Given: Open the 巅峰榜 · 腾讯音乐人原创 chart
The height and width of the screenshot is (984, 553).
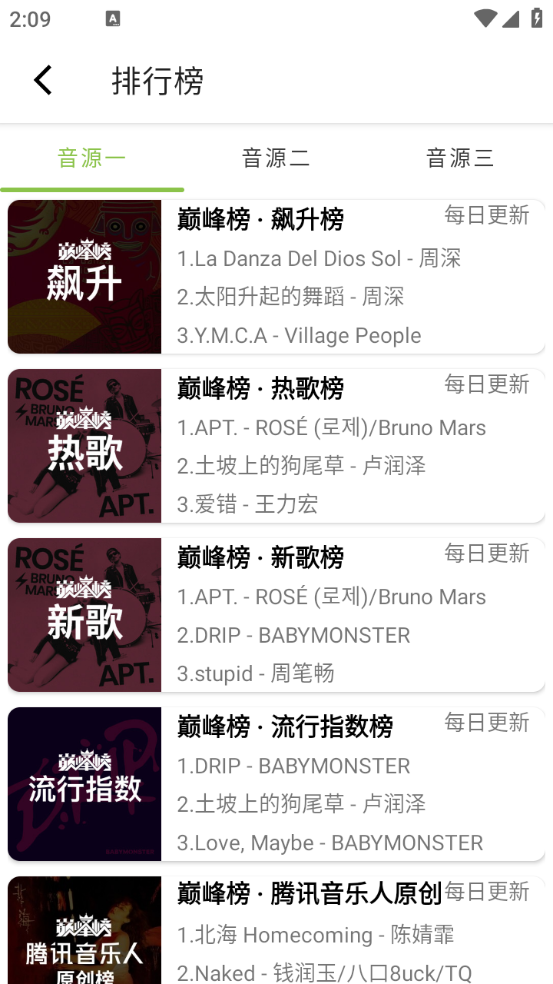Looking at the screenshot, I should [x=276, y=930].
